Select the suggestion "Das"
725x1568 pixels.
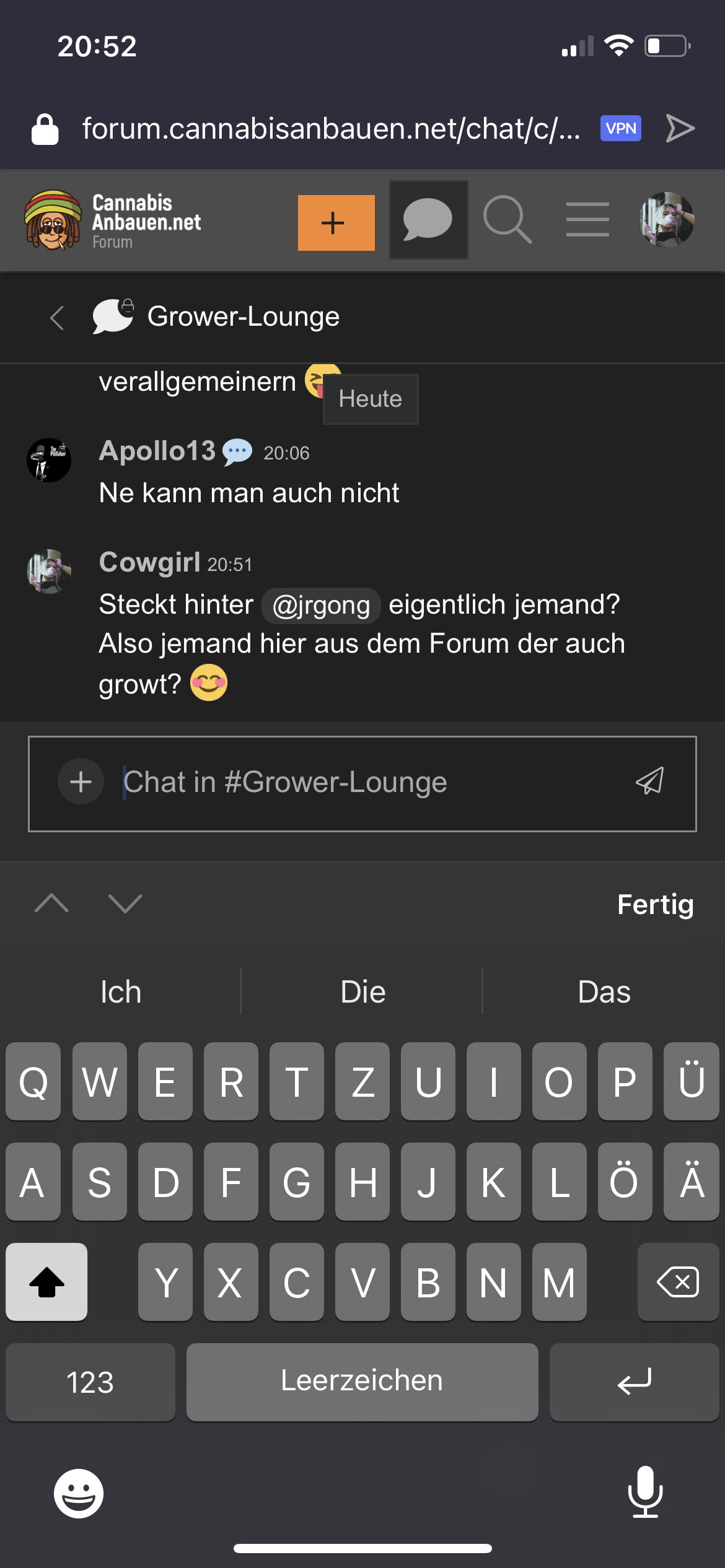[604, 992]
